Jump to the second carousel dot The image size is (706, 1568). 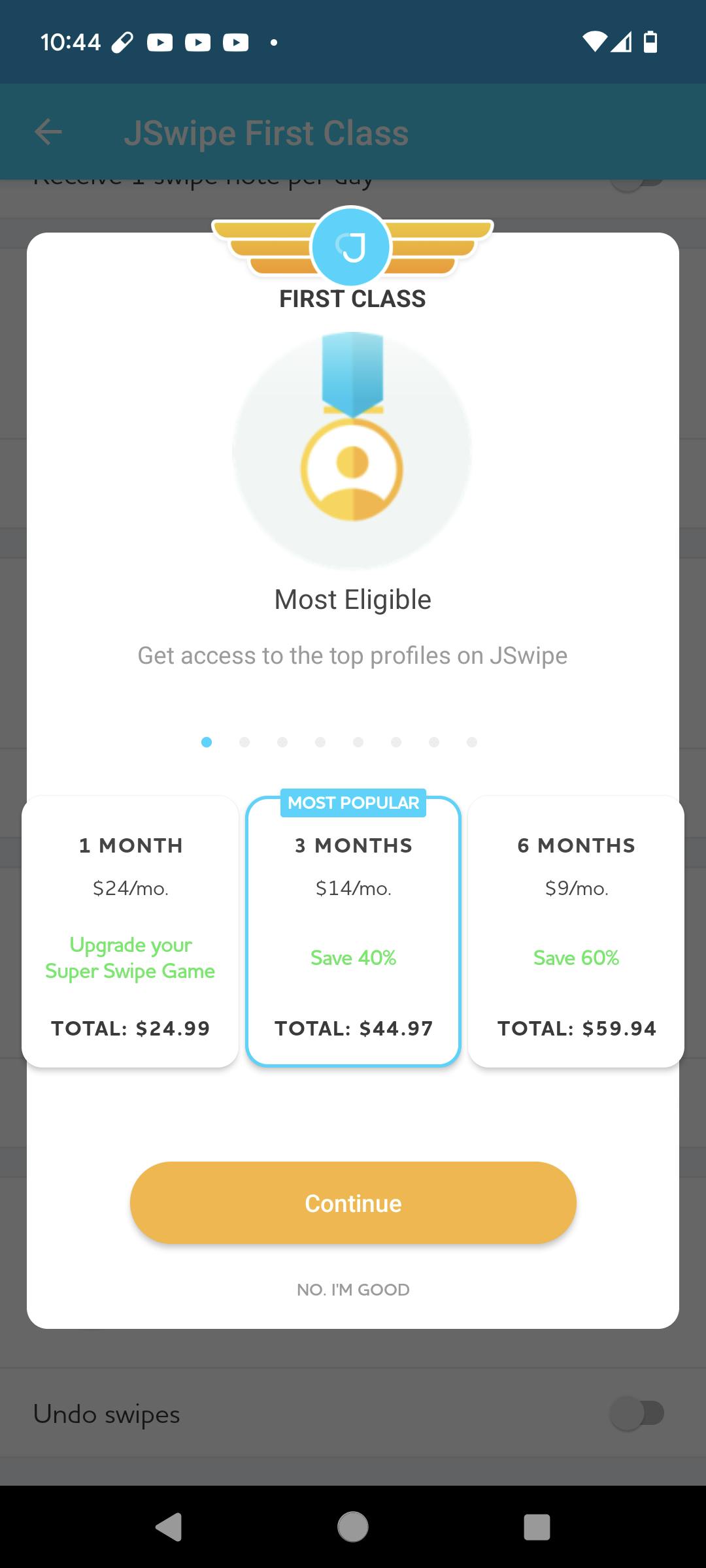(x=244, y=742)
